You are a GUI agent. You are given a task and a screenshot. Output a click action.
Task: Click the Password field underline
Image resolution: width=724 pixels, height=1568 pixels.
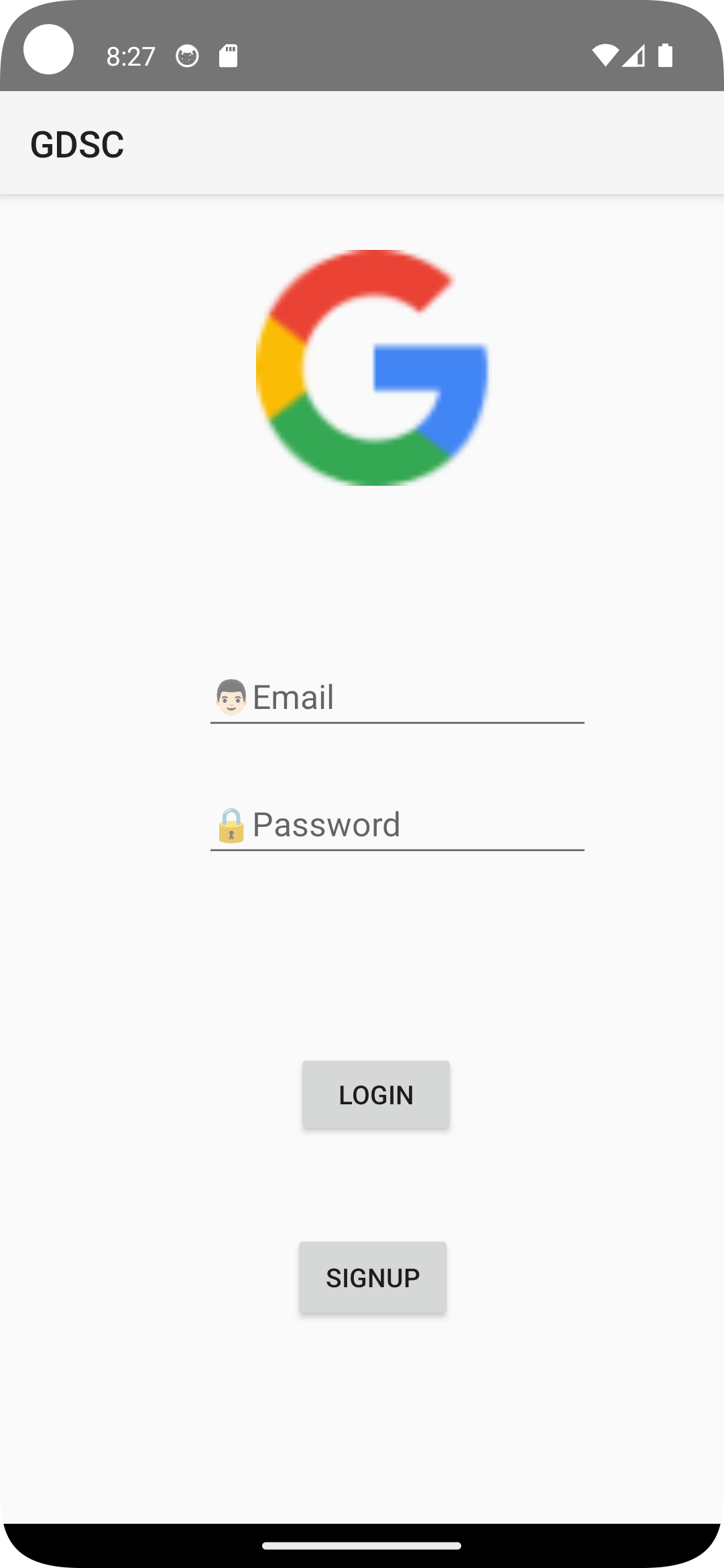click(398, 851)
